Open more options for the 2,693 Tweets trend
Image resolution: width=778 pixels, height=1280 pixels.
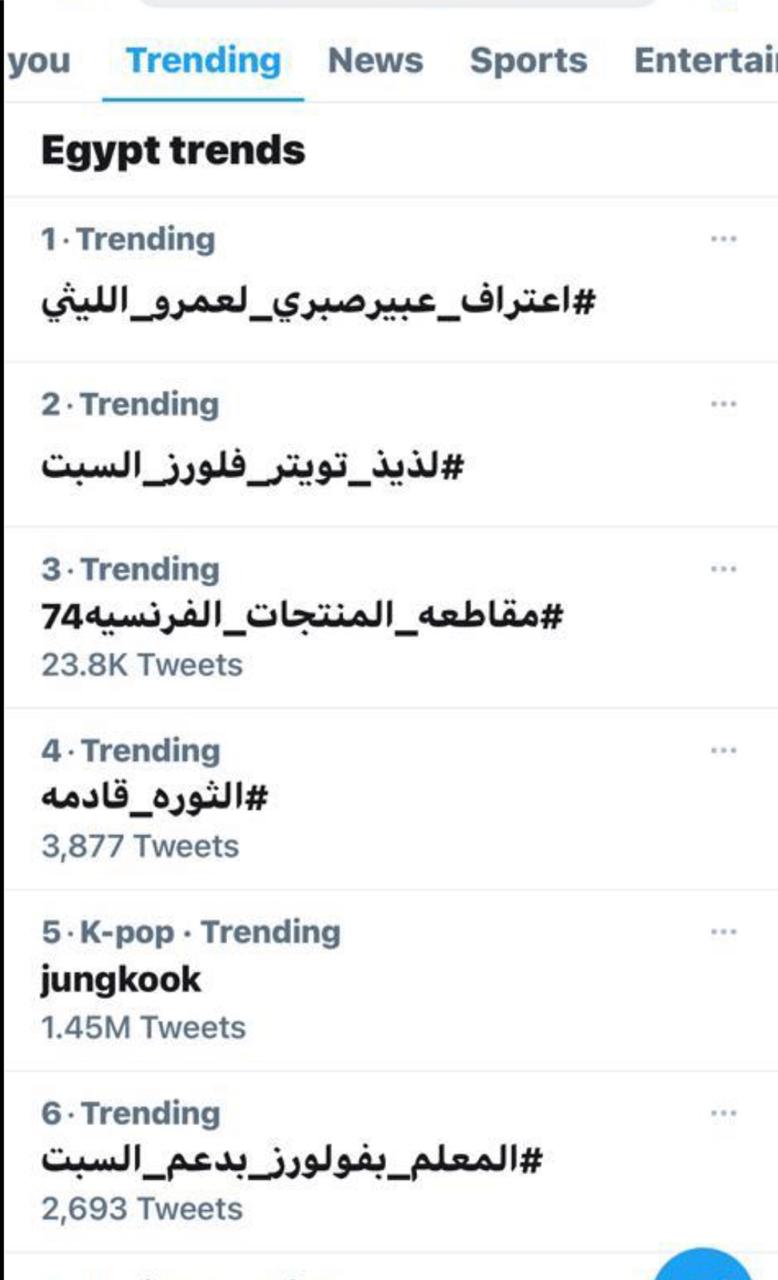click(723, 1112)
